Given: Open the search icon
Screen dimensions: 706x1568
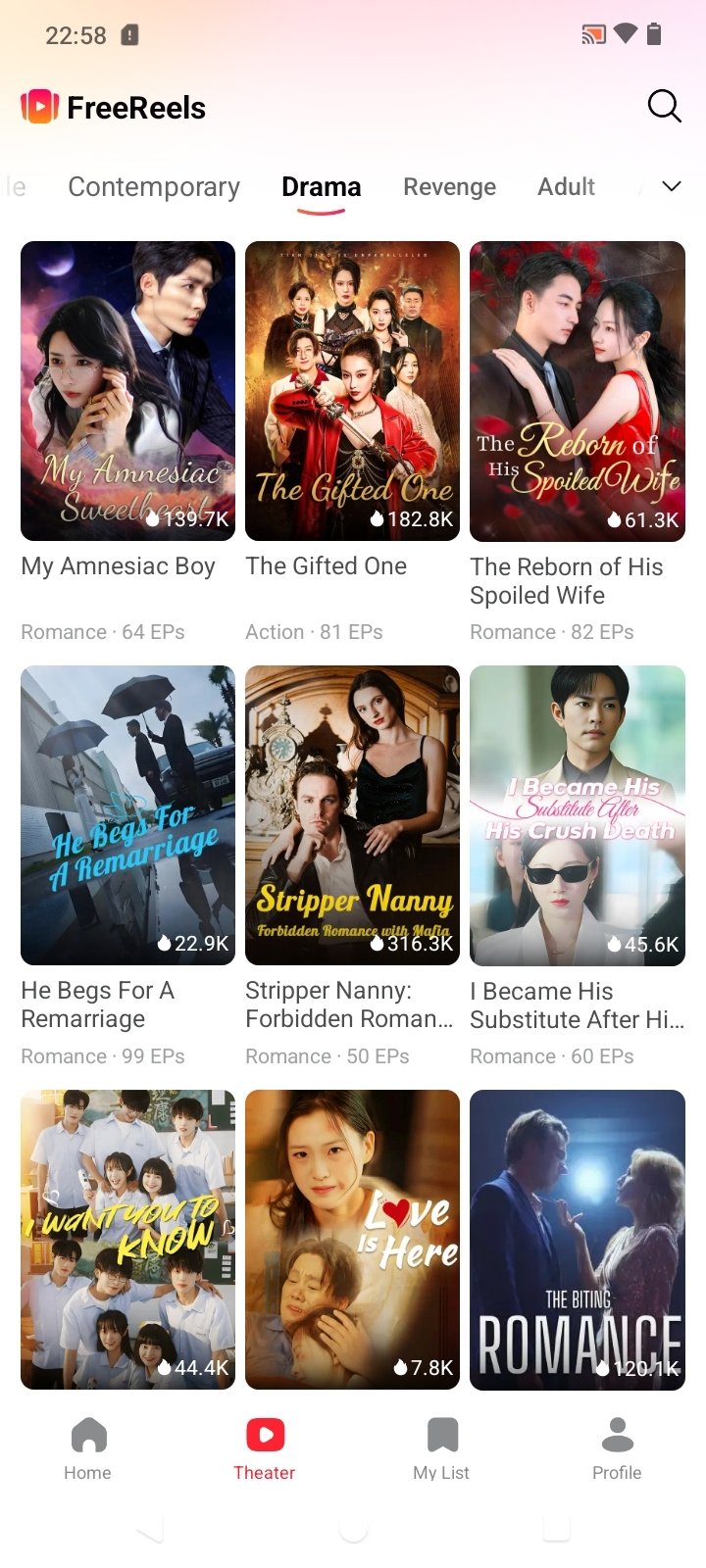Looking at the screenshot, I should click(664, 106).
